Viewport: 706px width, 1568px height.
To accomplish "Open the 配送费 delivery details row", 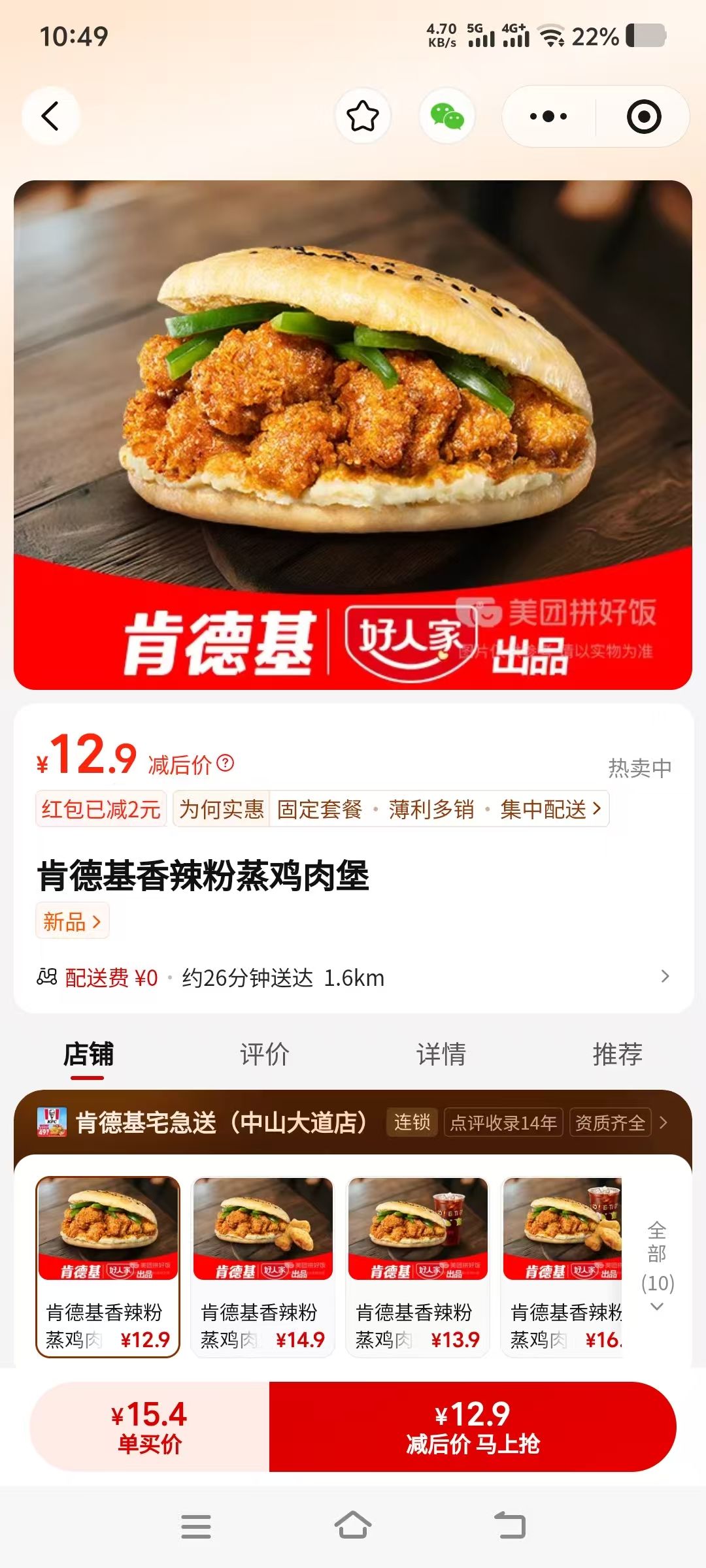I will click(x=353, y=977).
